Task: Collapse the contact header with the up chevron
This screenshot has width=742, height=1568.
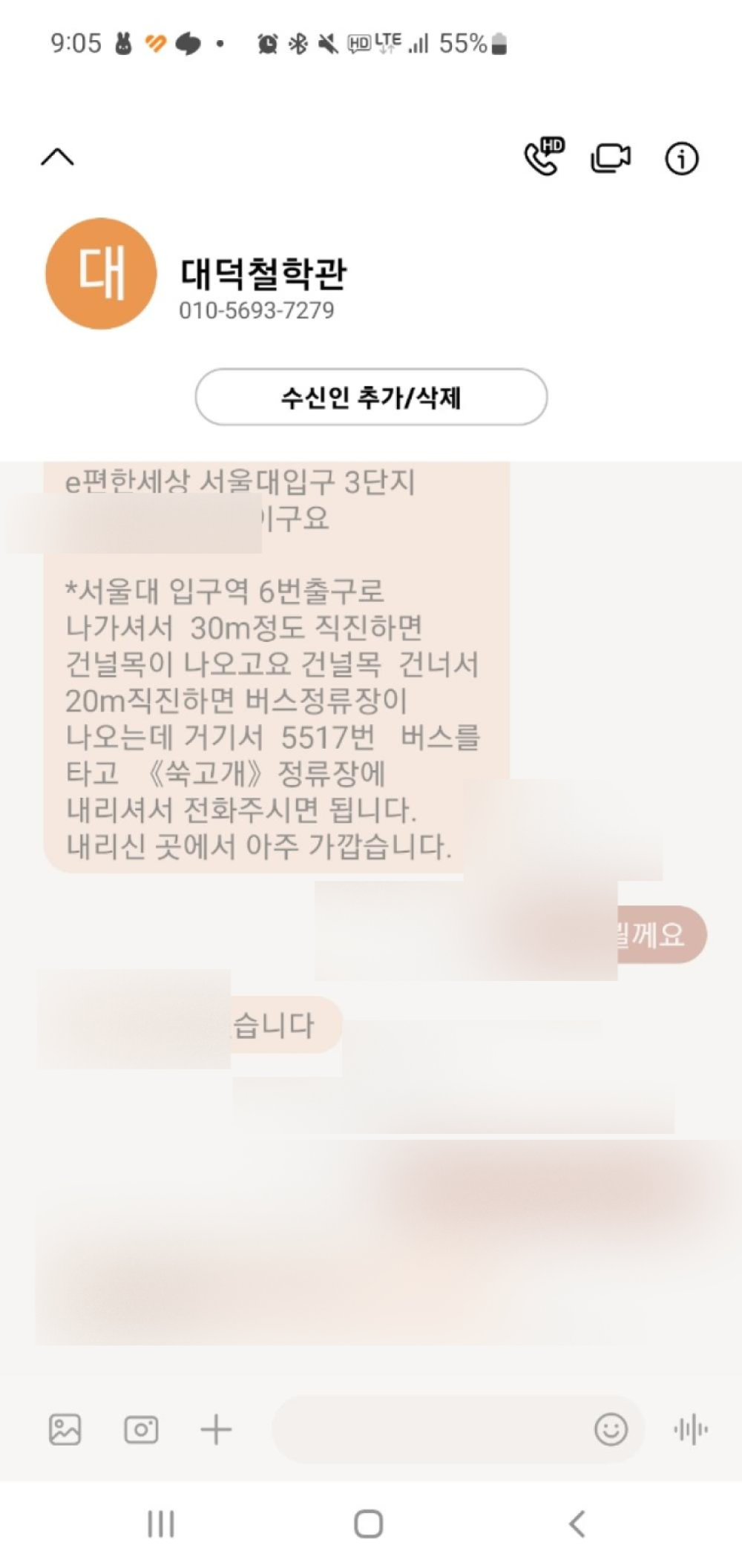Action: 57,157
